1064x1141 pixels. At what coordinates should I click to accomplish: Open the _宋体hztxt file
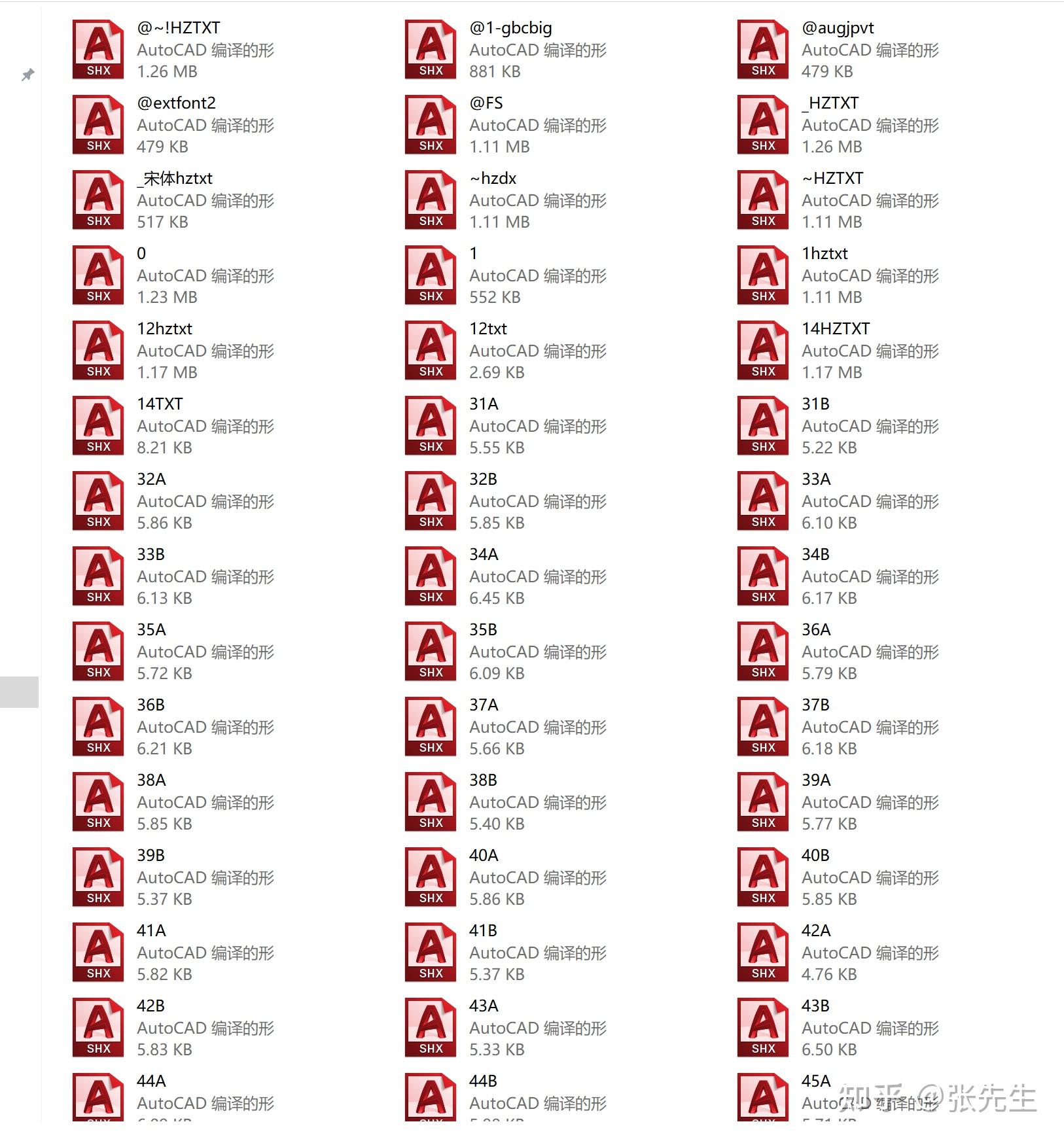pos(98,200)
